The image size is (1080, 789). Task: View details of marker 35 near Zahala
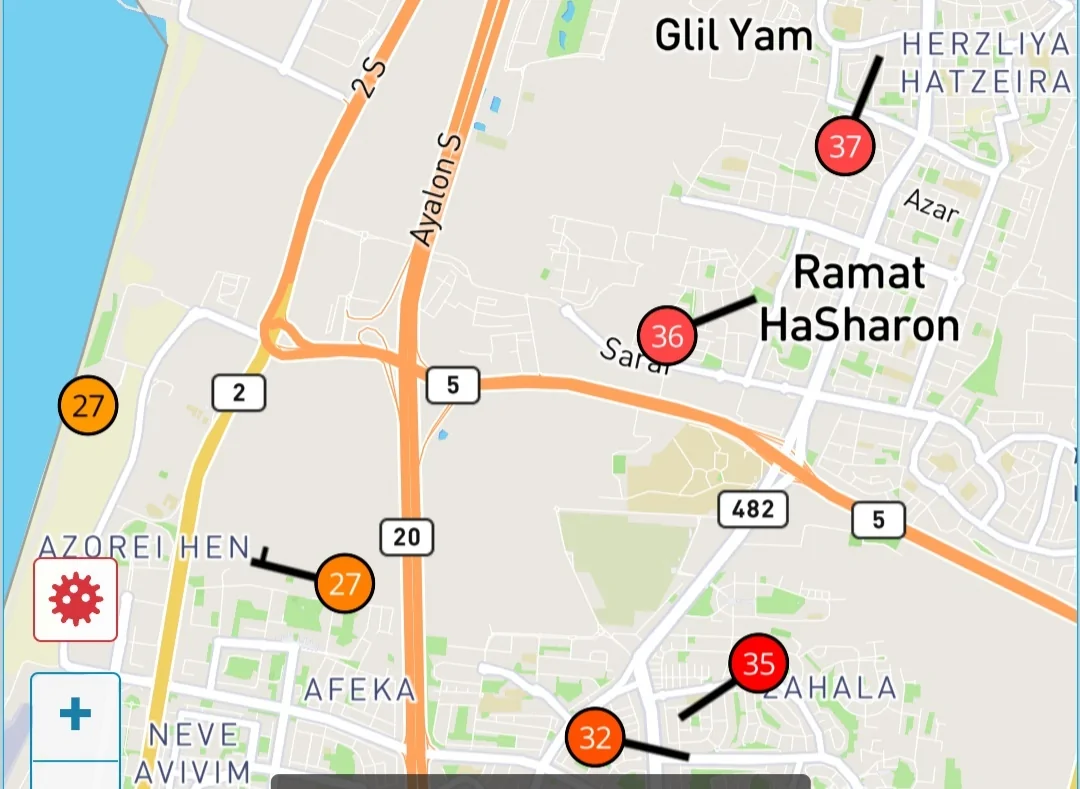759,663
